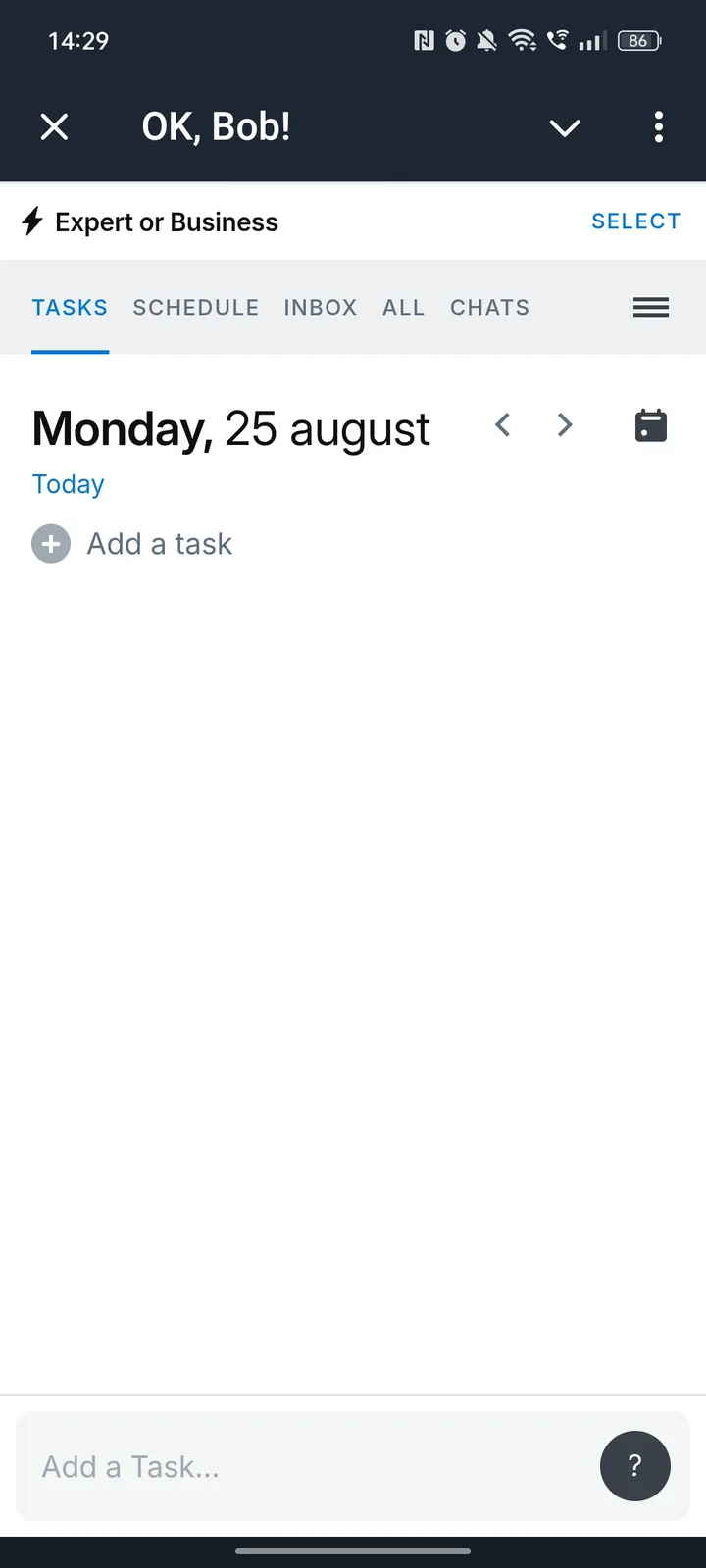Switch to the All tab
The height and width of the screenshot is (1568, 706).
(x=403, y=308)
